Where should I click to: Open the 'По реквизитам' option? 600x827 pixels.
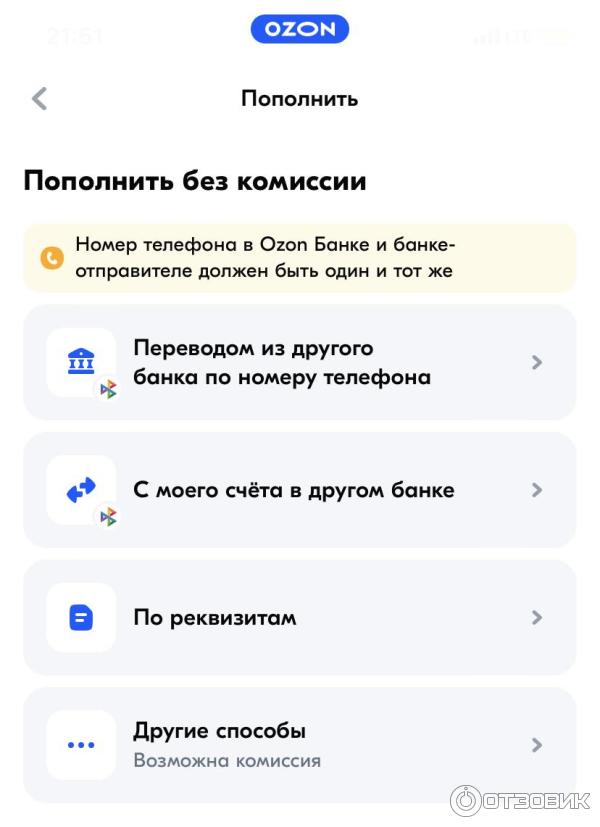point(299,617)
